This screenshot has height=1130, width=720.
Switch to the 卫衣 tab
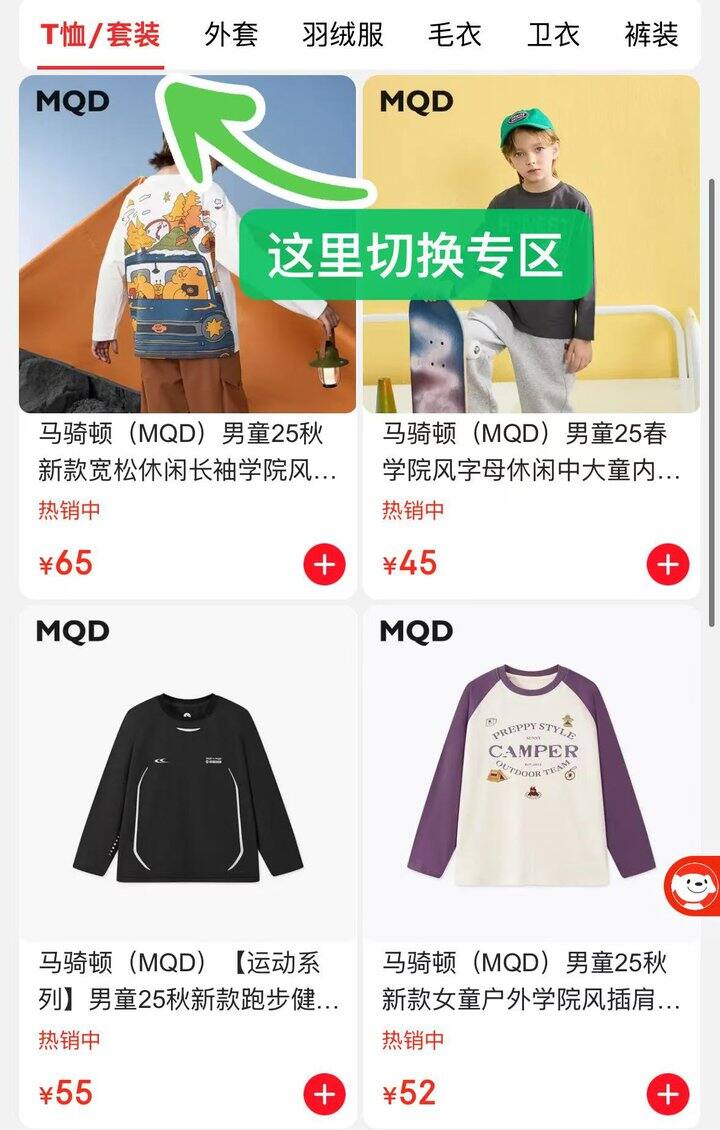tap(553, 35)
